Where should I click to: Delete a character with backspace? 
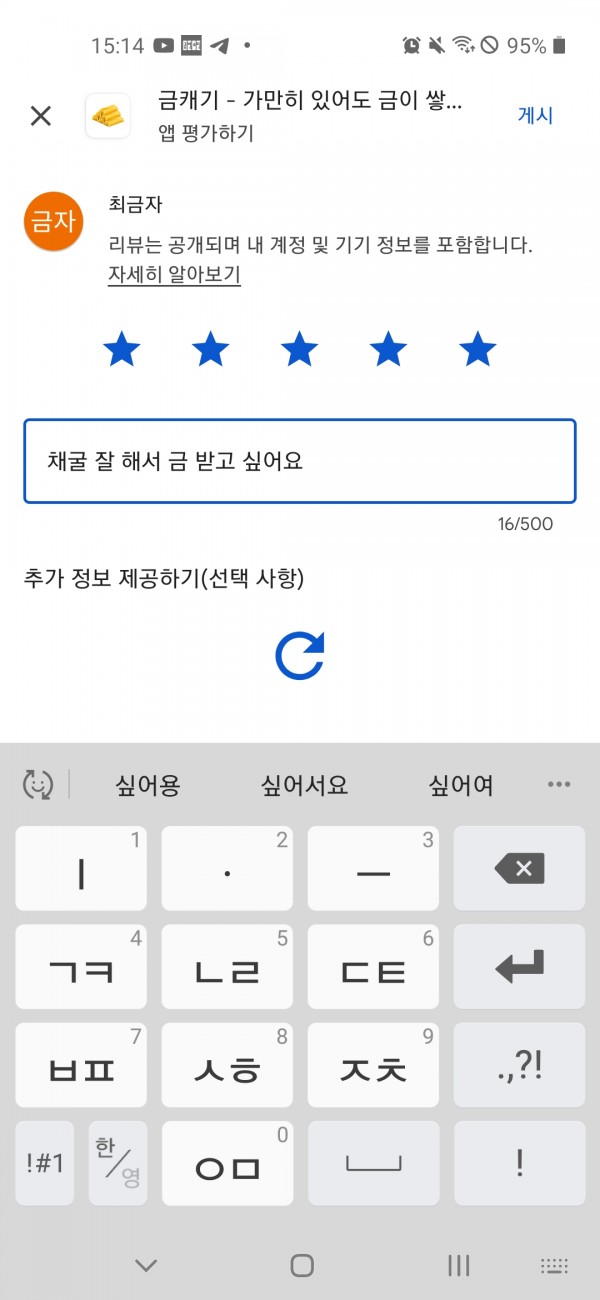pos(519,868)
